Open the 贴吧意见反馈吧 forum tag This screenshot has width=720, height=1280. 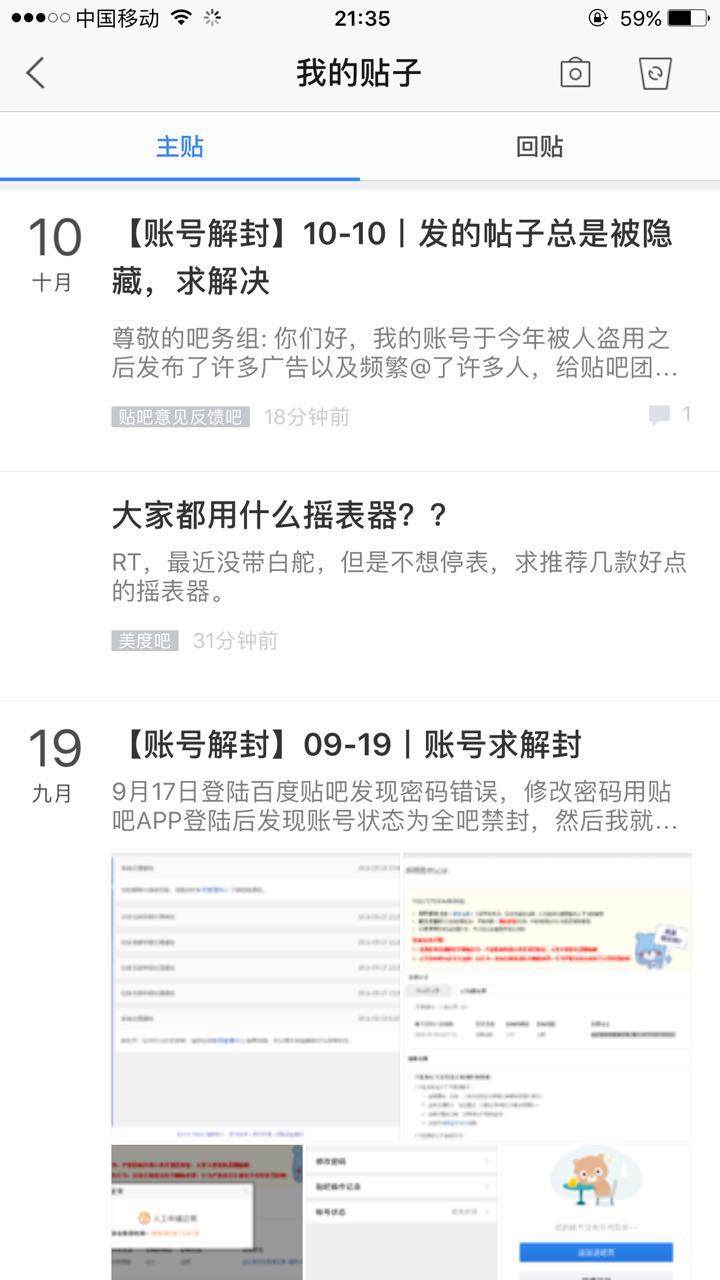point(181,417)
